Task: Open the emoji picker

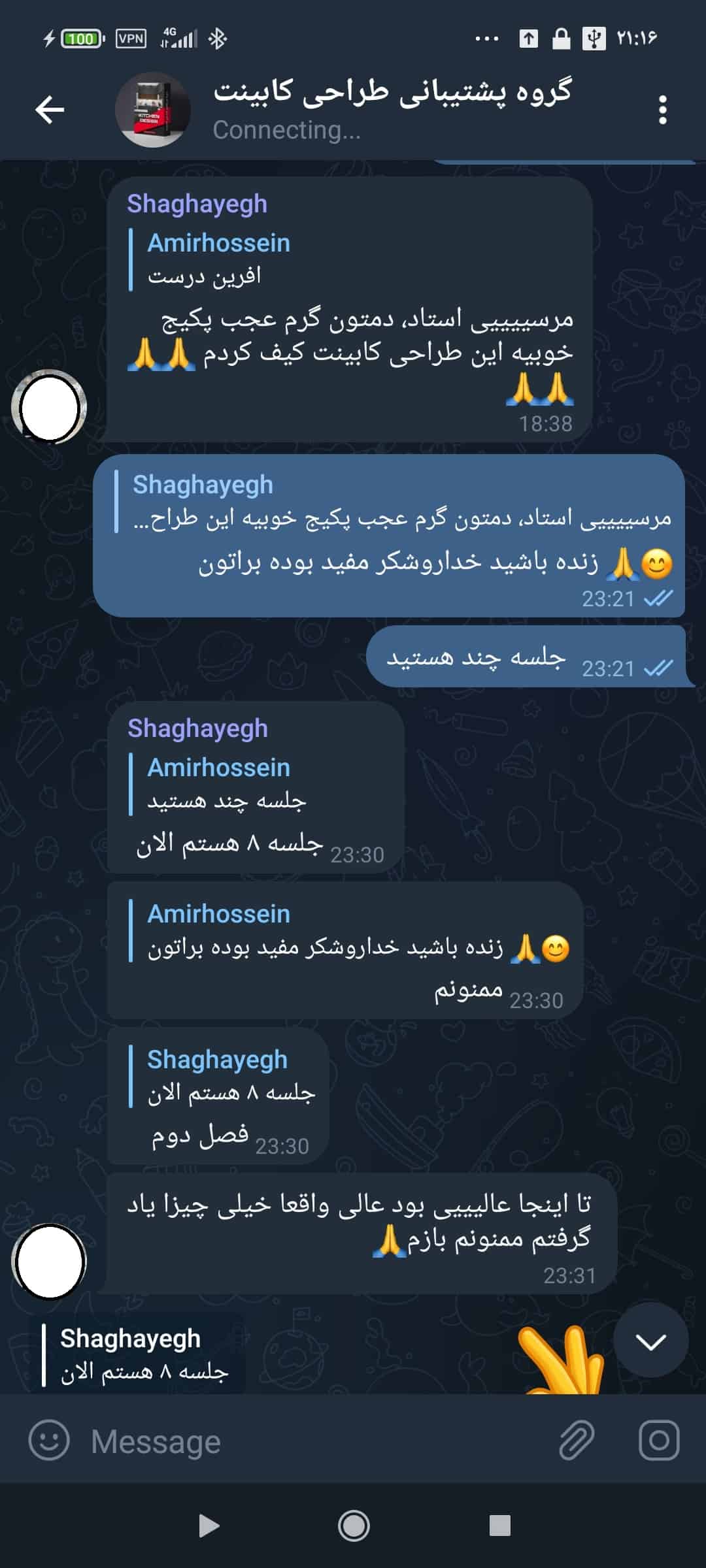Action: click(49, 1441)
